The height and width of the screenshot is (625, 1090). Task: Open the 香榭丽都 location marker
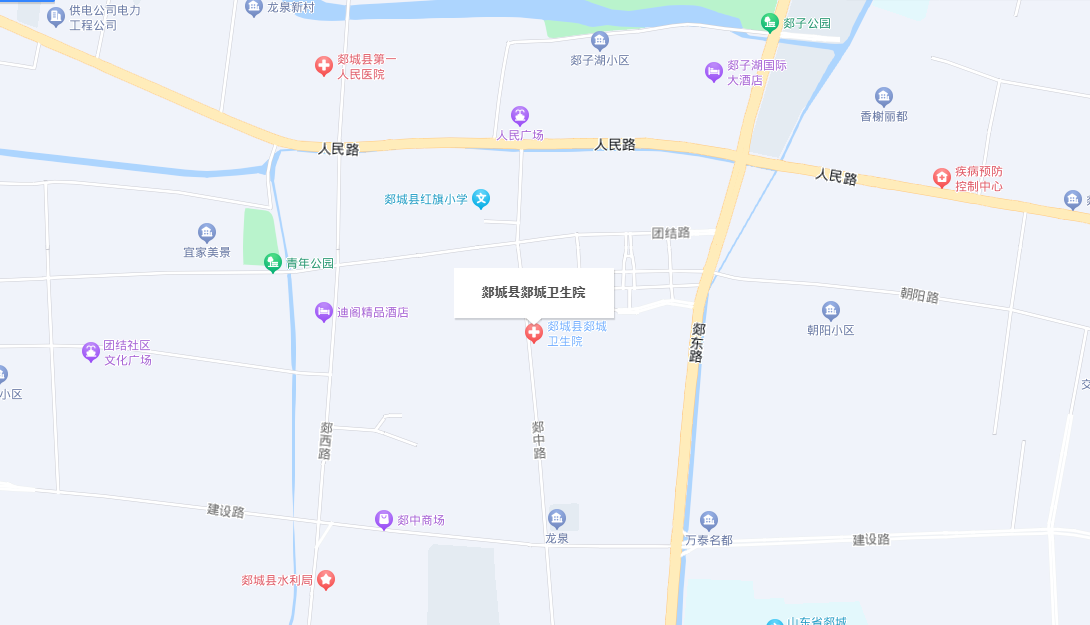tap(884, 97)
